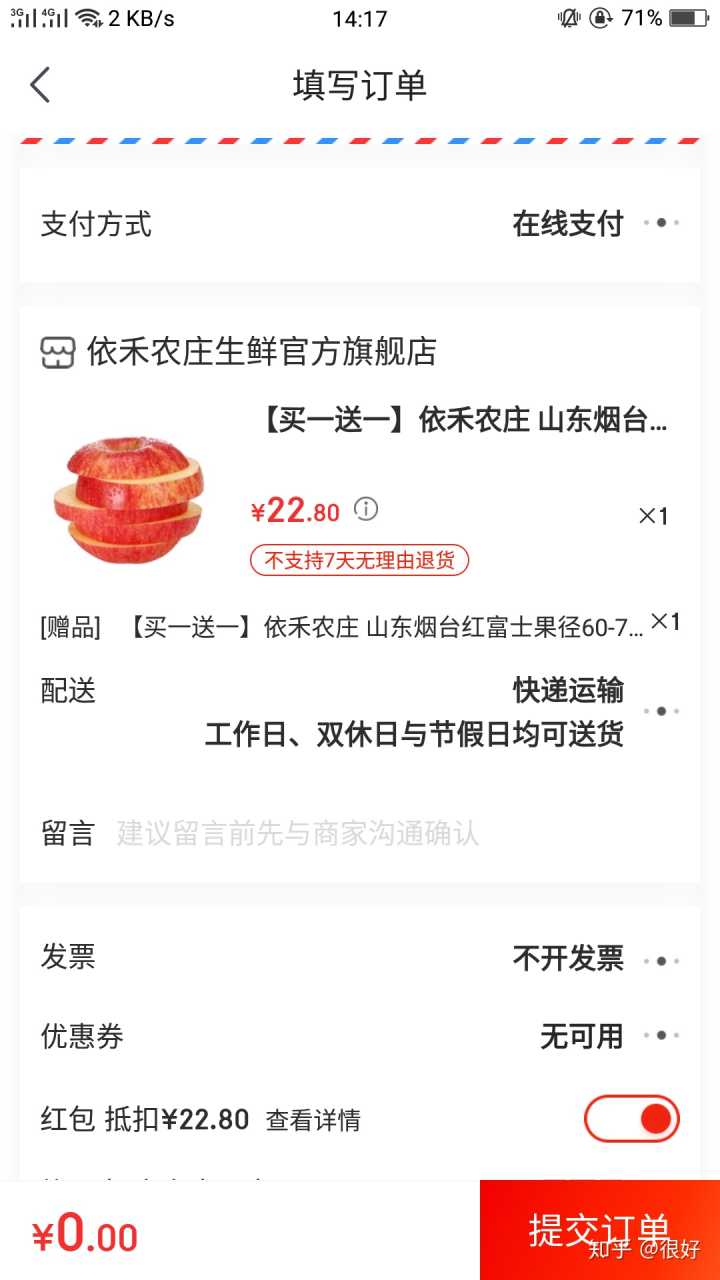Screen dimensions: 720x1280
Task: Go back from the order form
Action: pyautogui.click(x=40, y=85)
